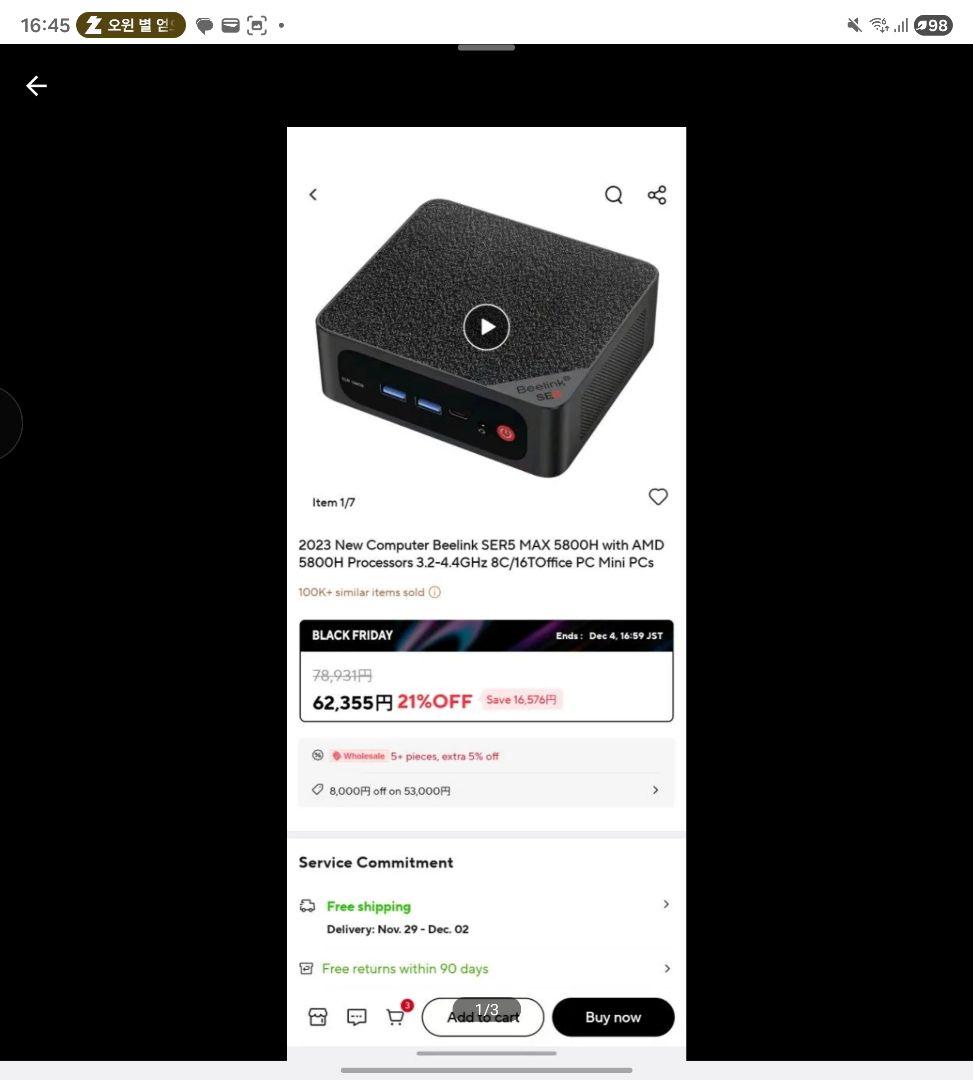Tap the coupon tag icon for 8,000円 discount
The width and height of the screenshot is (973, 1080).
[316, 790]
